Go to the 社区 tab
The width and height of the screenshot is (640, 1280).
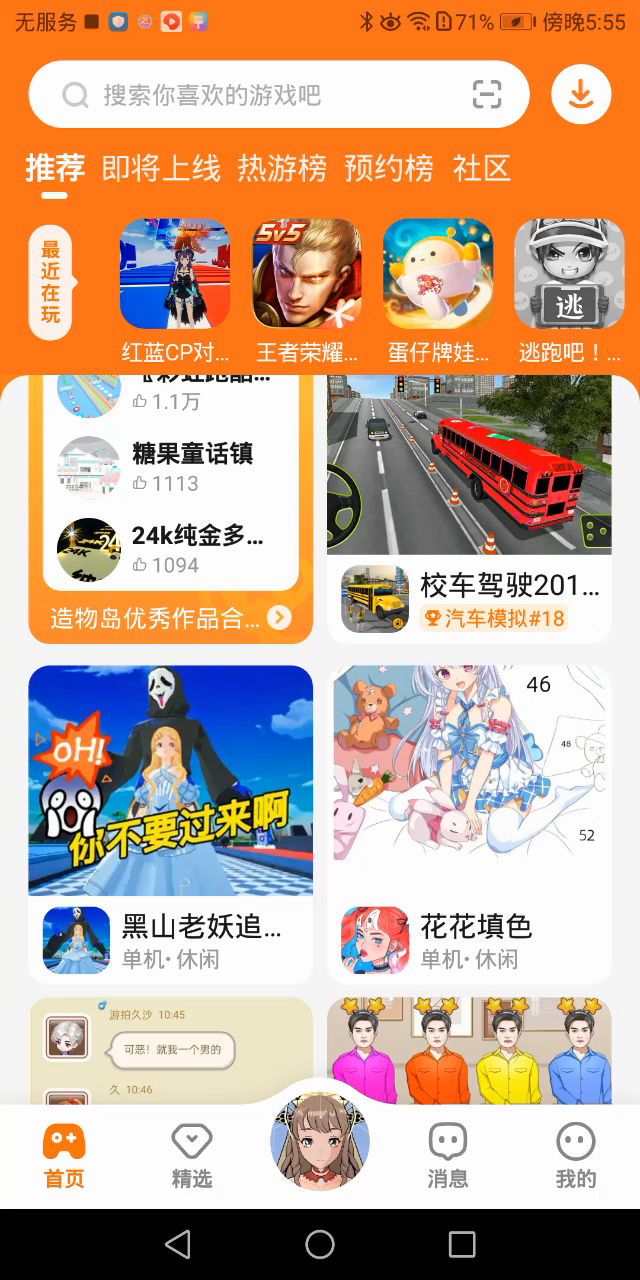tap(482, 168)
